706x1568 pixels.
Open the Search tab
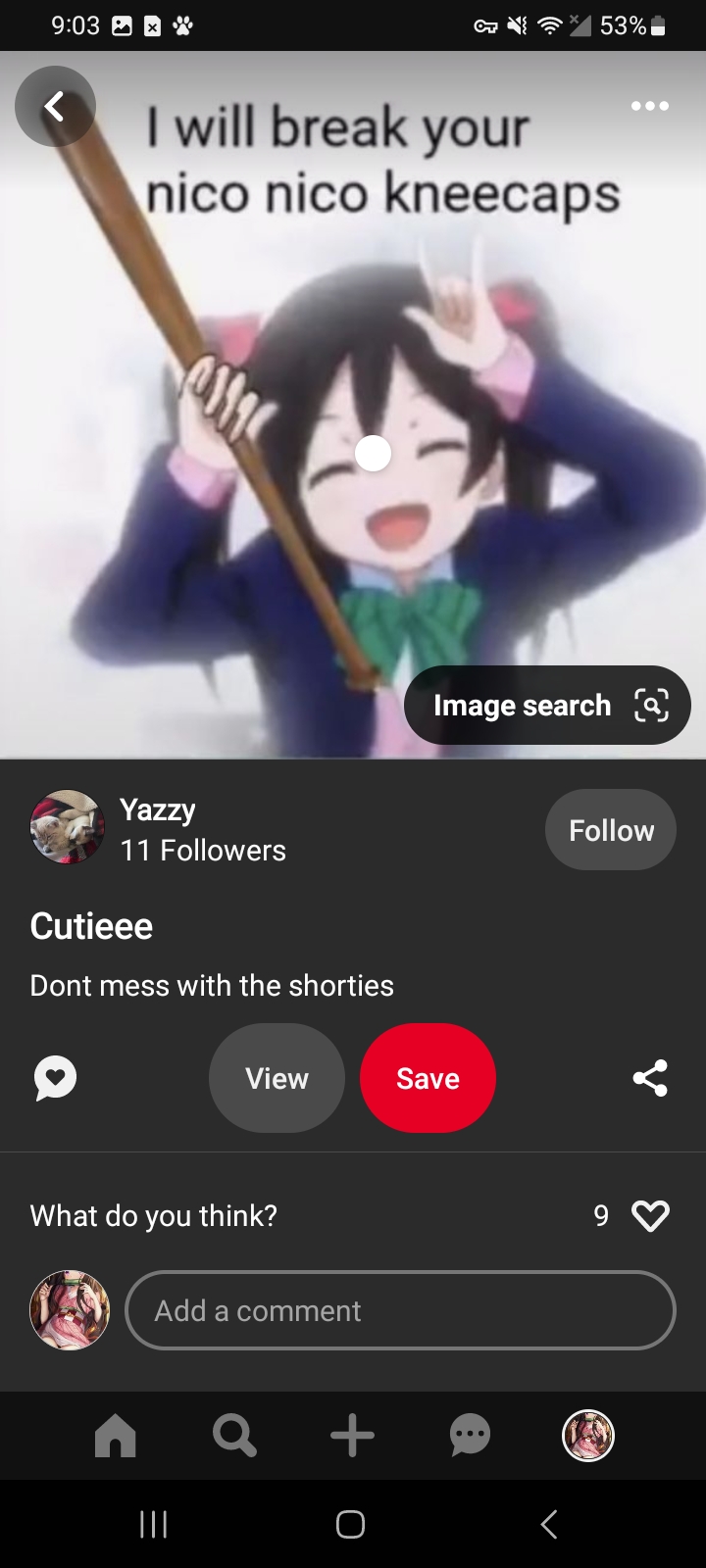[x=234, y=1437]
